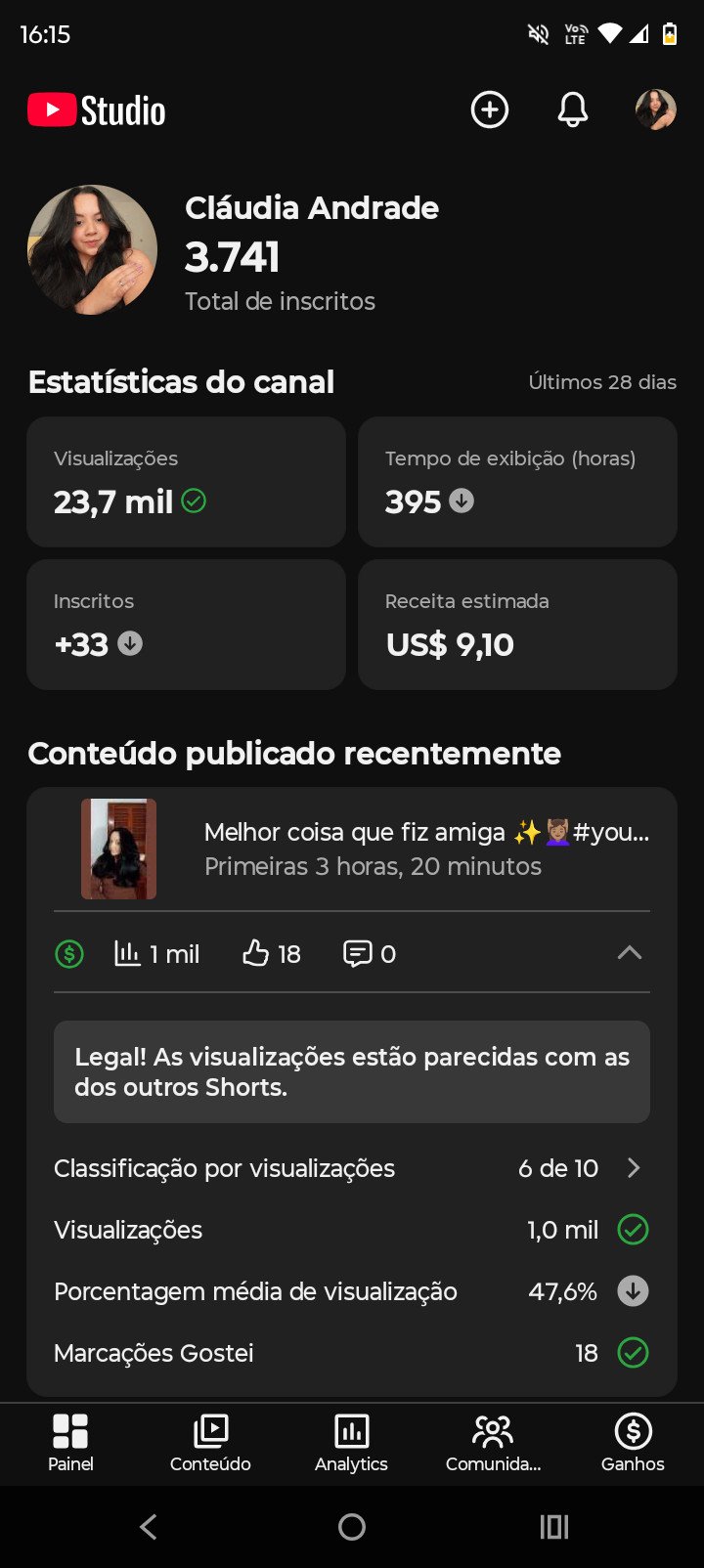Open the account profile picture top right
The image size is (704, 1568).
[654, 109]
